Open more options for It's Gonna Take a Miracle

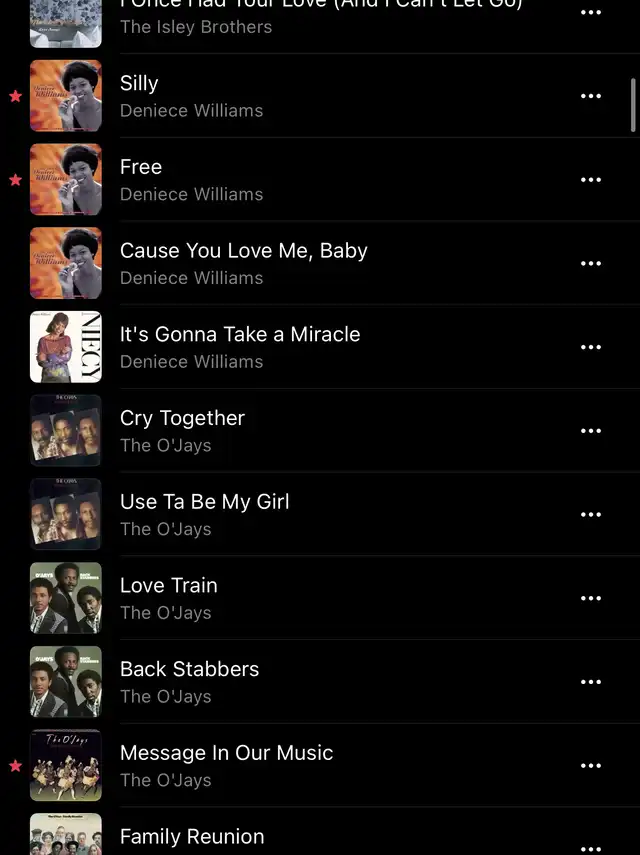click(591, 347)
